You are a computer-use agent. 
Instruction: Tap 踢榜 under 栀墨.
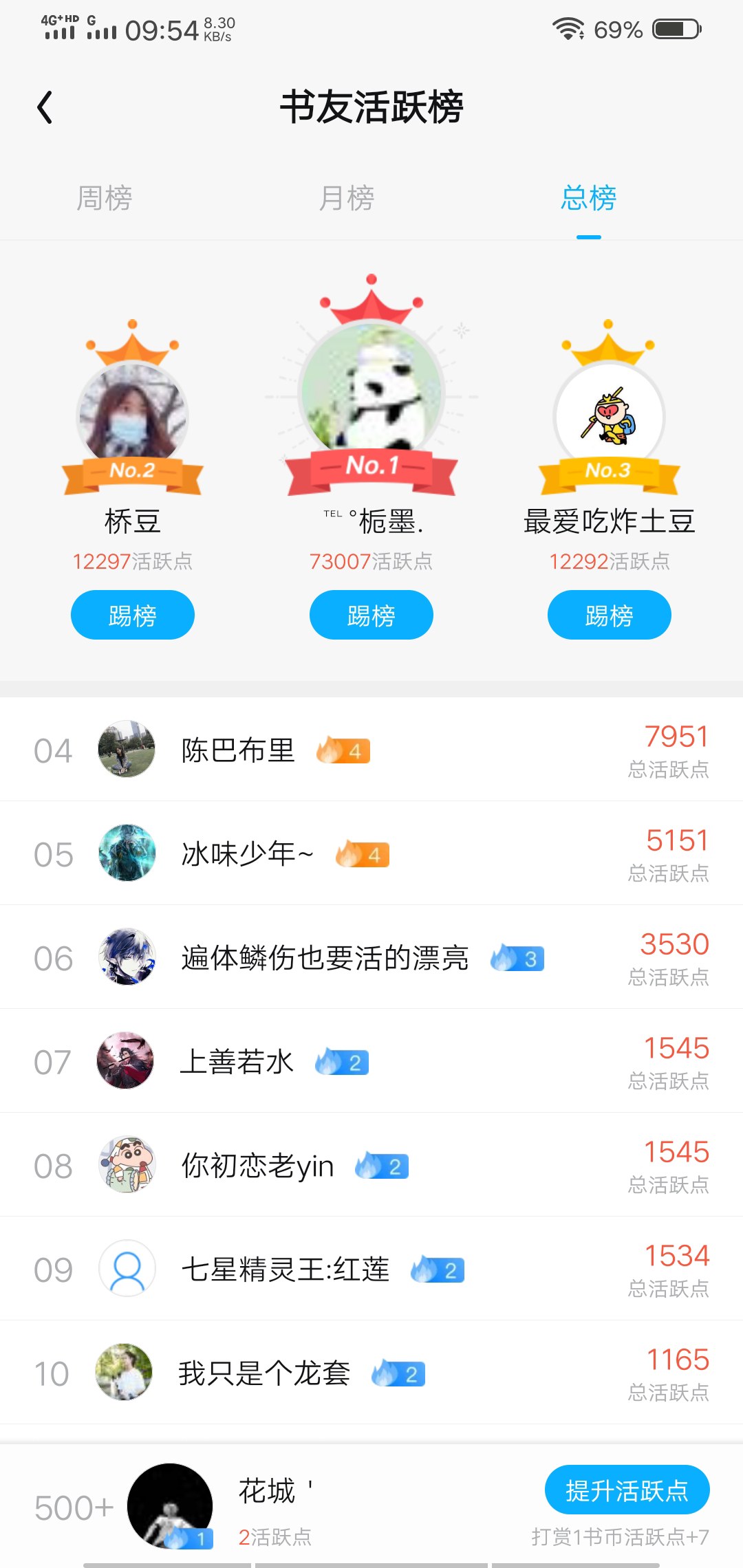371,615
